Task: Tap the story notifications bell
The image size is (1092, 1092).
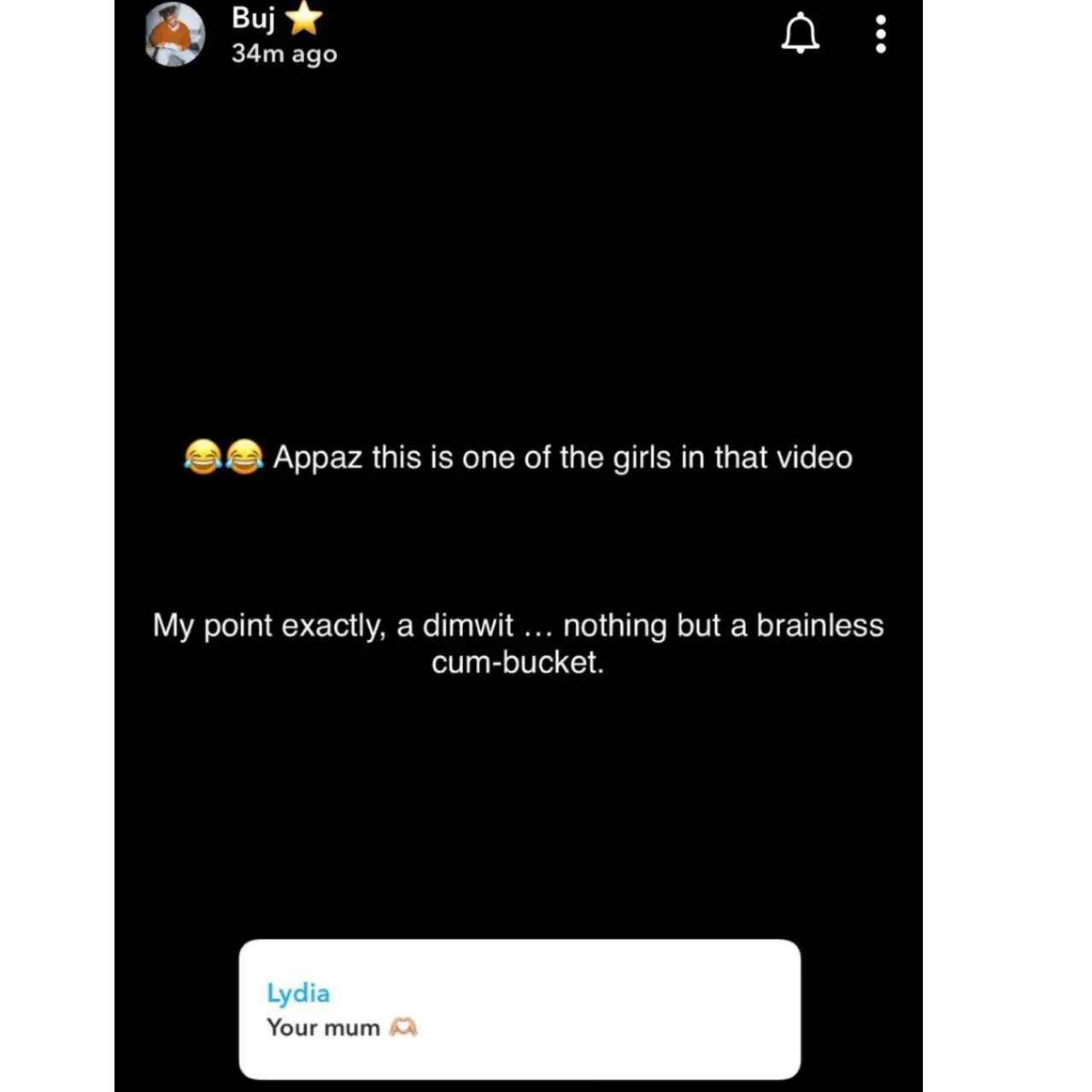Action: click(800, 35)
